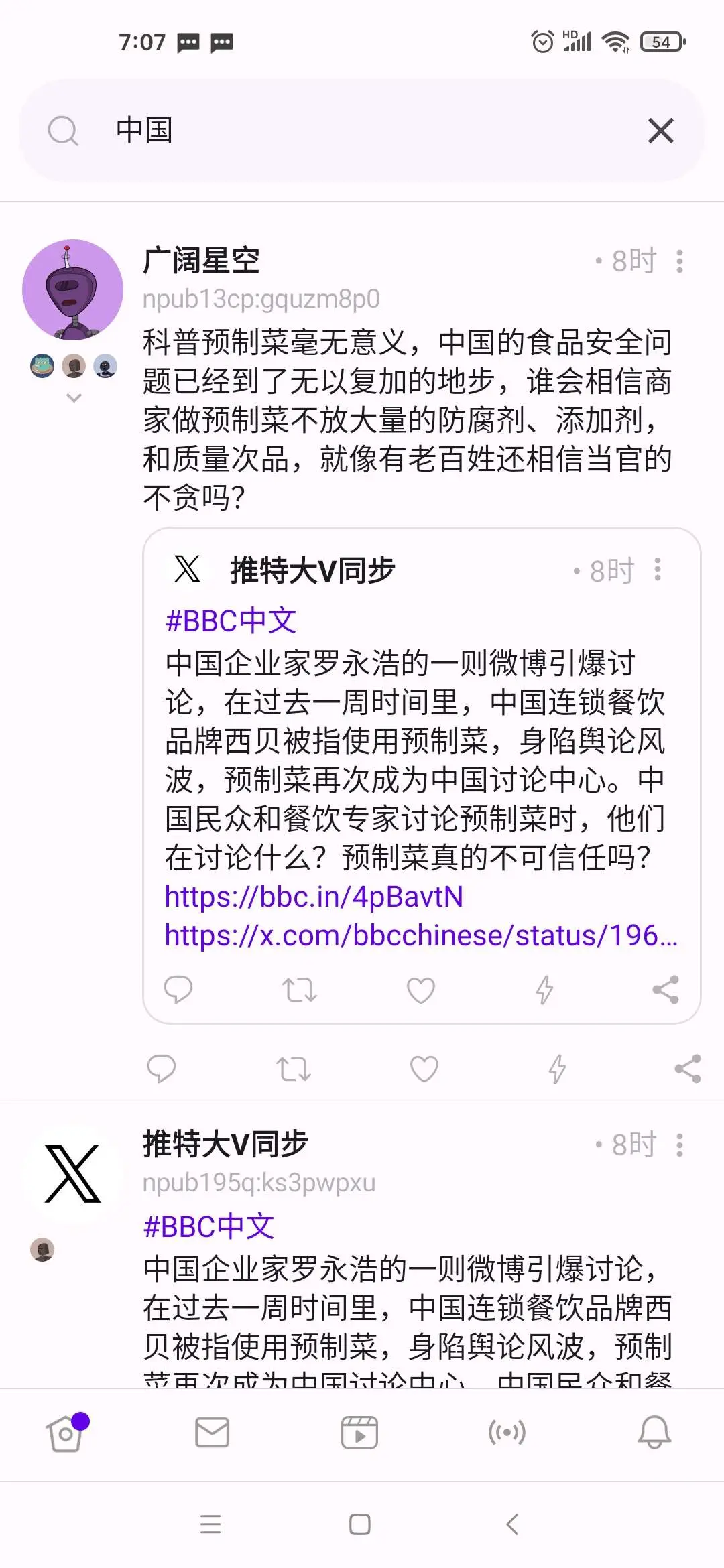Open the x.com/bbcchinese status link
Image resolution: width=724 pixels, height=1568 pixels.
[421, 935]
